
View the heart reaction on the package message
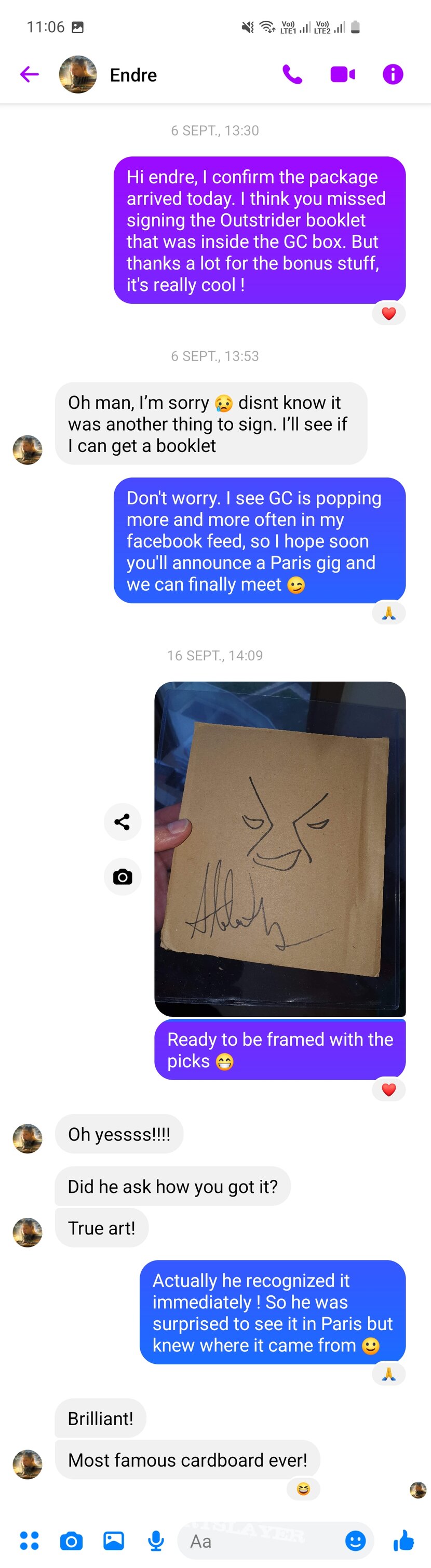388,313
